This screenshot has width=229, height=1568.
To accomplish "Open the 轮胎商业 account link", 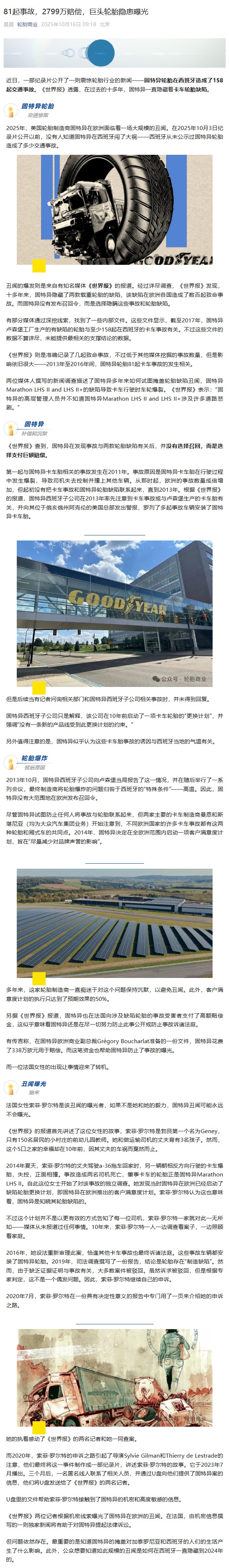I will pyautogui.click(x=27, y=24).
